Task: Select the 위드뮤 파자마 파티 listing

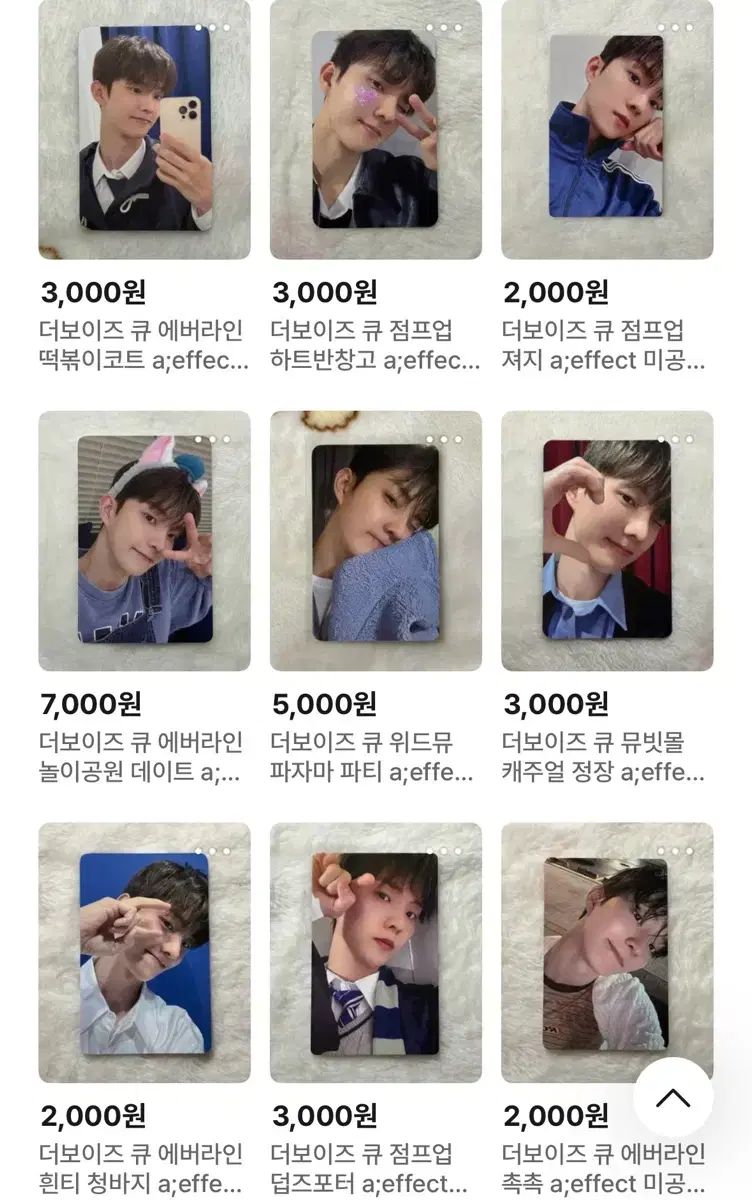Action: coord(375,540)
